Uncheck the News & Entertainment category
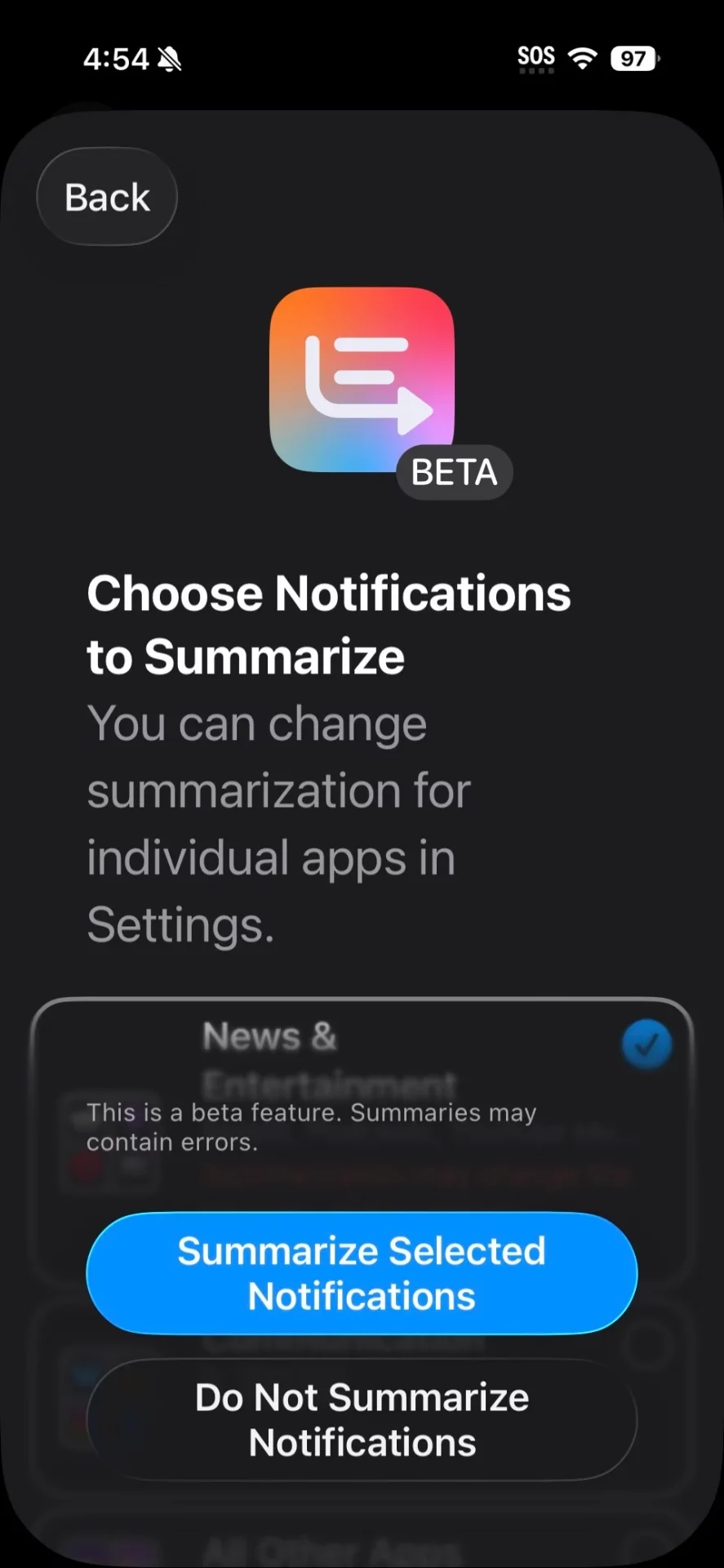Viewport: 724px width, 1568px height. (646, 1045)
